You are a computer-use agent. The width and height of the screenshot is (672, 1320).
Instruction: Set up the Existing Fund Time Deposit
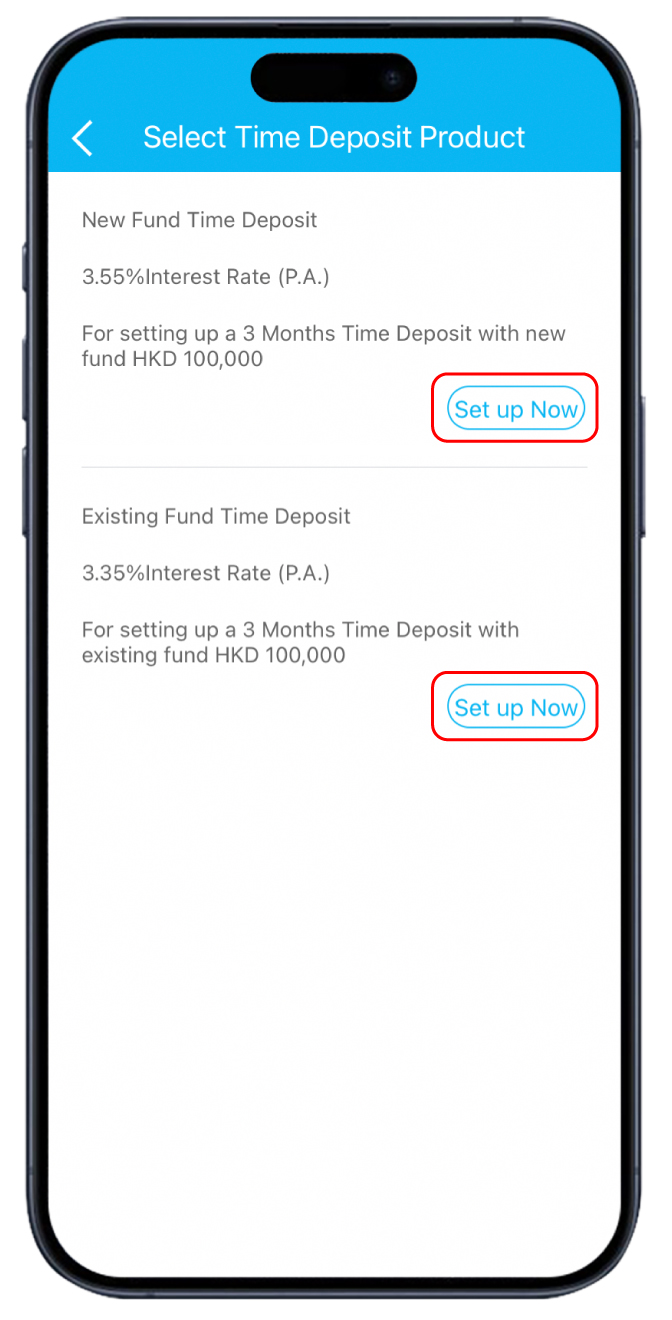515,707
